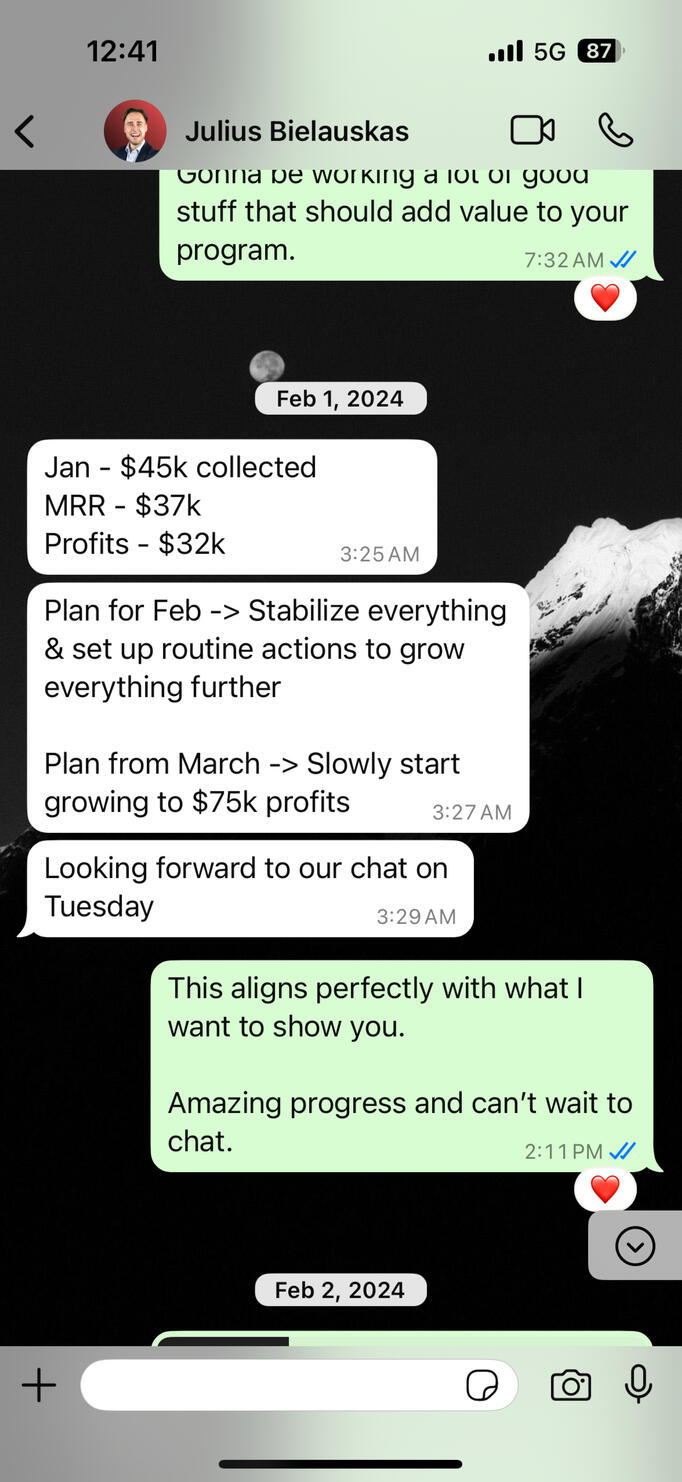Viewport: 682px width, 1482px height.
Task: Tap the microphone to record voice message
Action: pos(638,1385)
